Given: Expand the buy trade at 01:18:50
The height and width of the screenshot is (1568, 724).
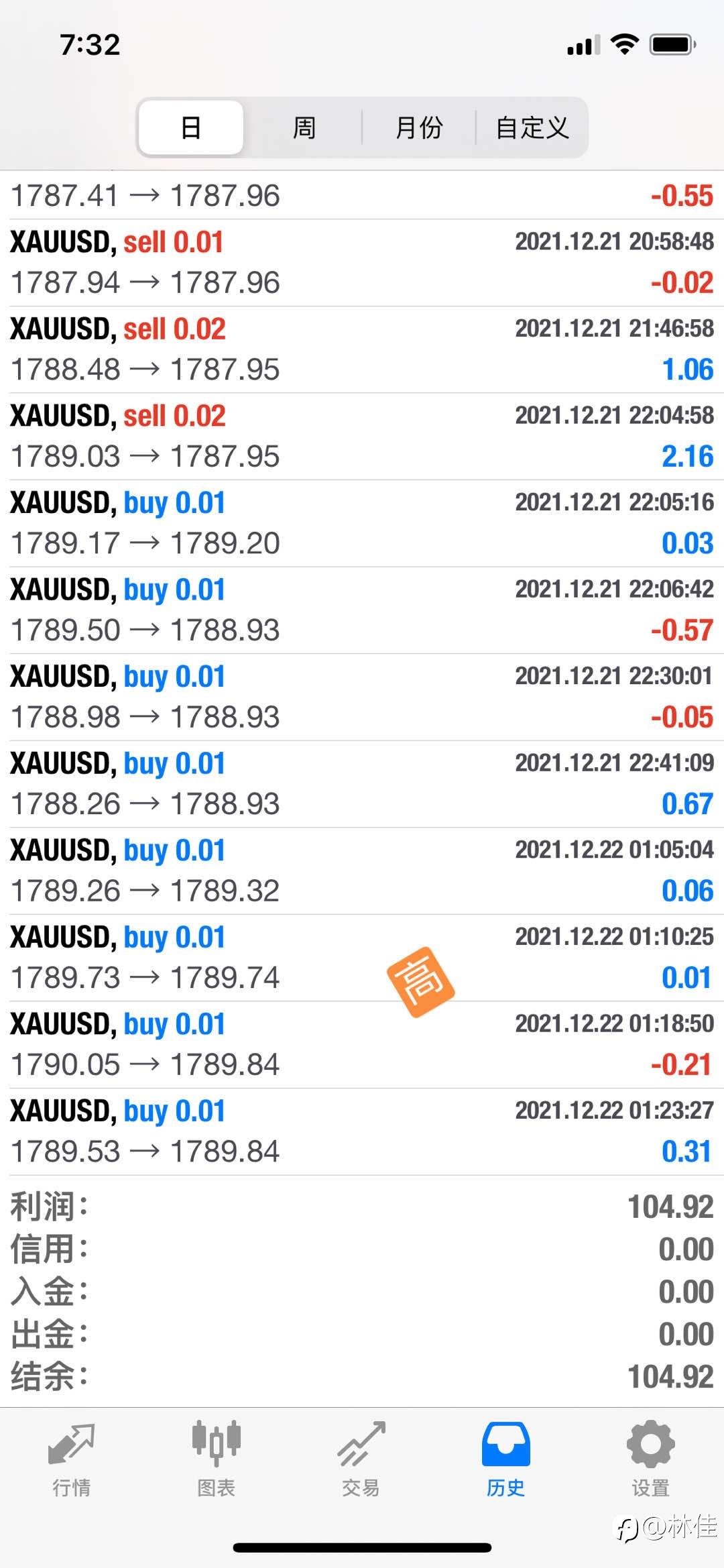Looking at the screenshot, I should [362, 1045].
